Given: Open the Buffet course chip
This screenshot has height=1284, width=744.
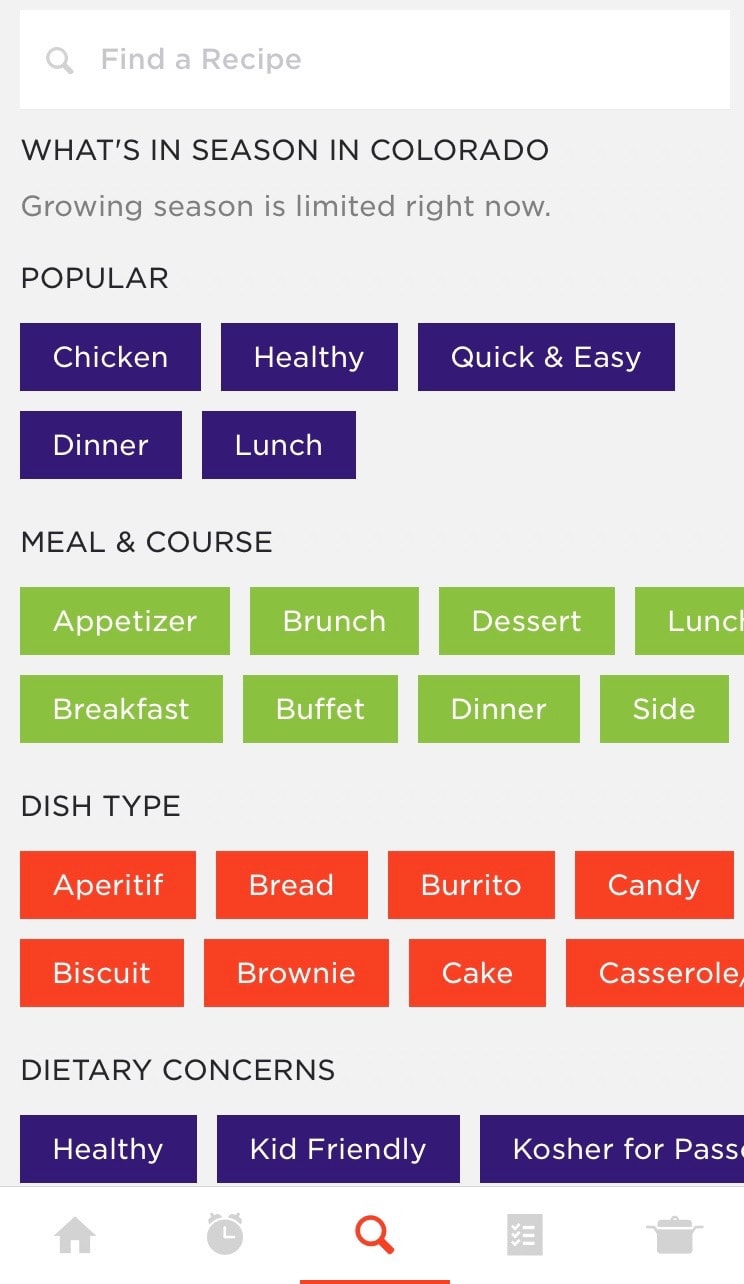Looking at the screenshot, I should (320, 709).
